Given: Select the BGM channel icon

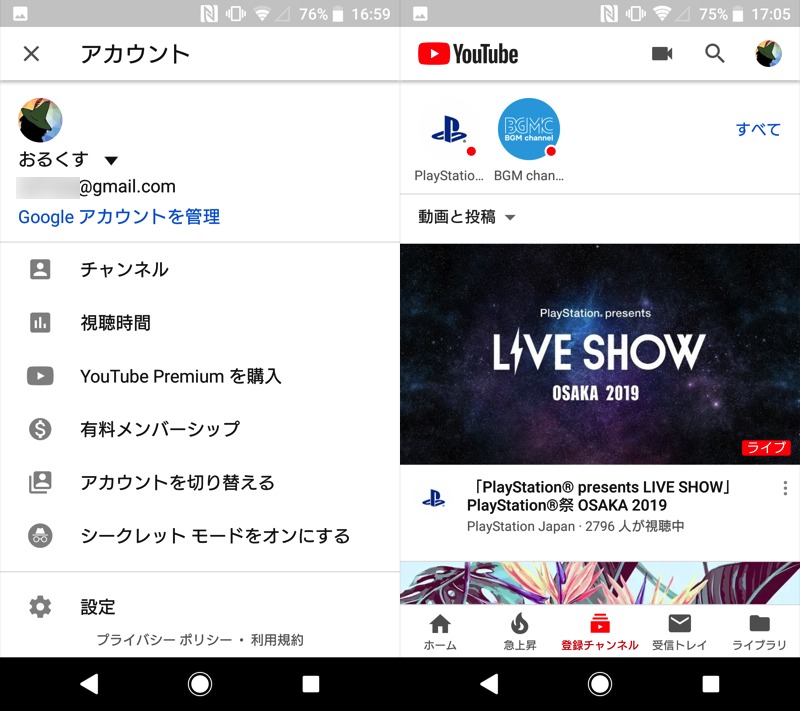Looking at the screenshot, I should 529,130.
